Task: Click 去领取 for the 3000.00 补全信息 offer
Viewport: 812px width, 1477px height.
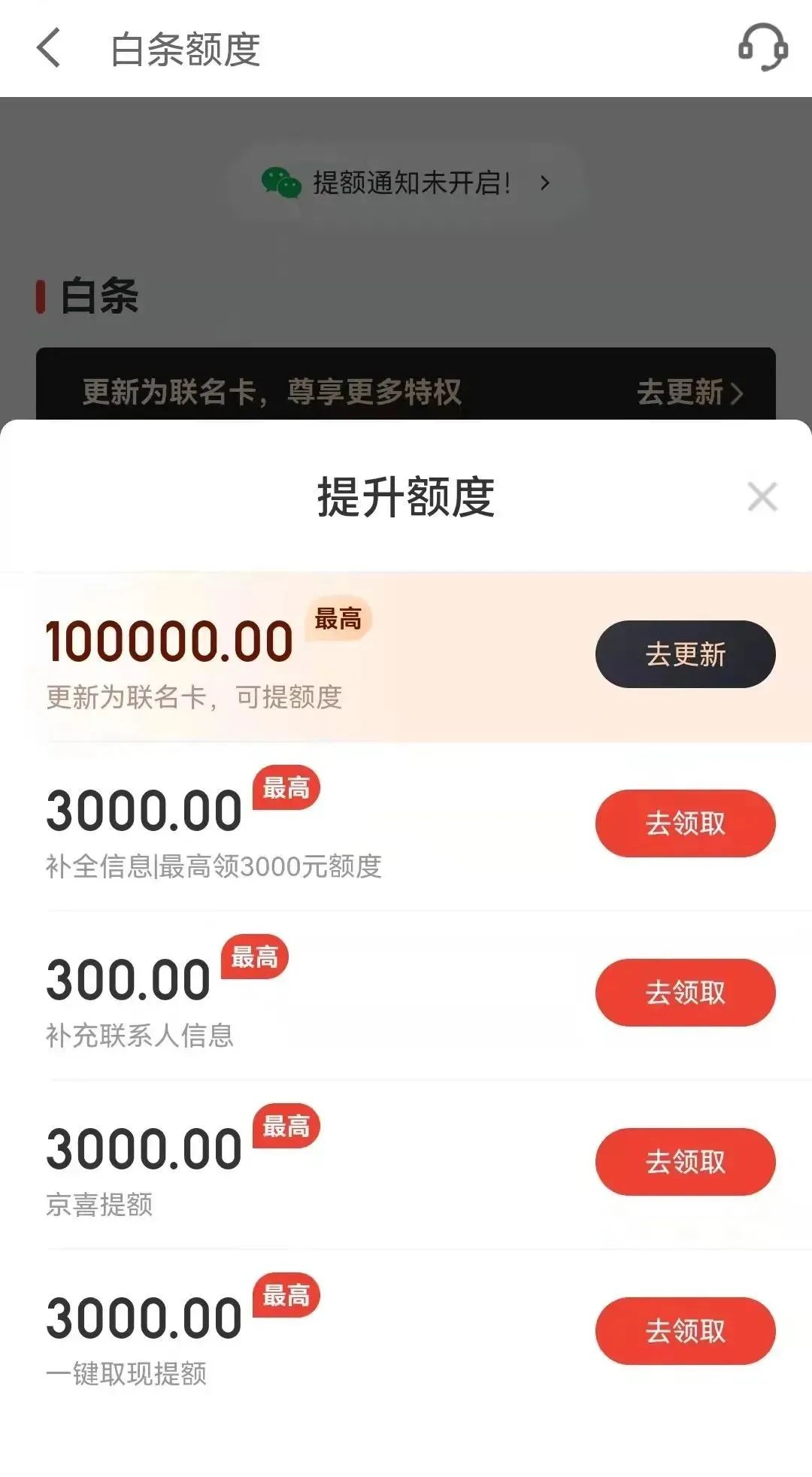Action: 684,824
